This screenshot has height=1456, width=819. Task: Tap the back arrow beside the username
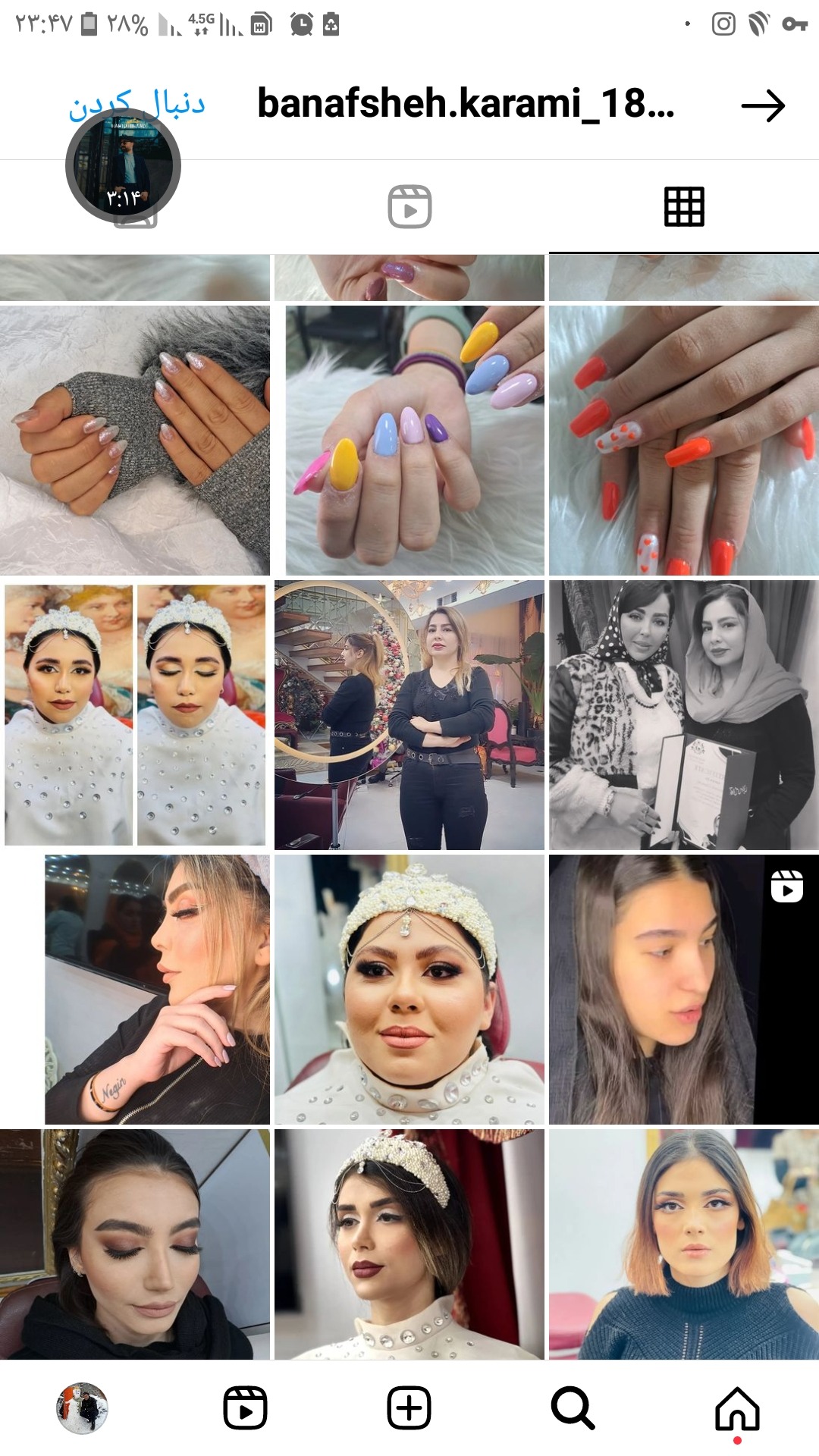pos(762,105)
